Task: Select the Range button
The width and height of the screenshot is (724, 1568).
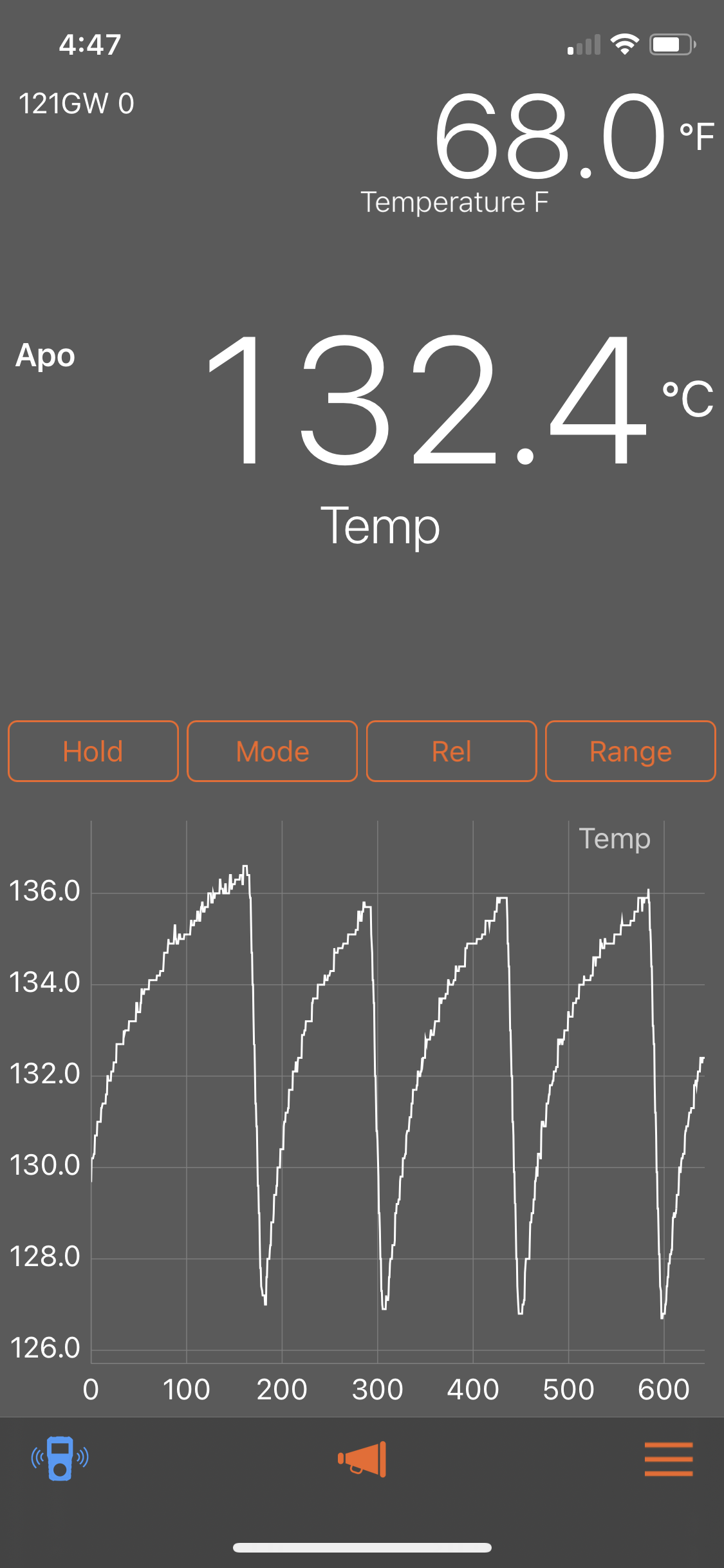Action: [630, 751]
